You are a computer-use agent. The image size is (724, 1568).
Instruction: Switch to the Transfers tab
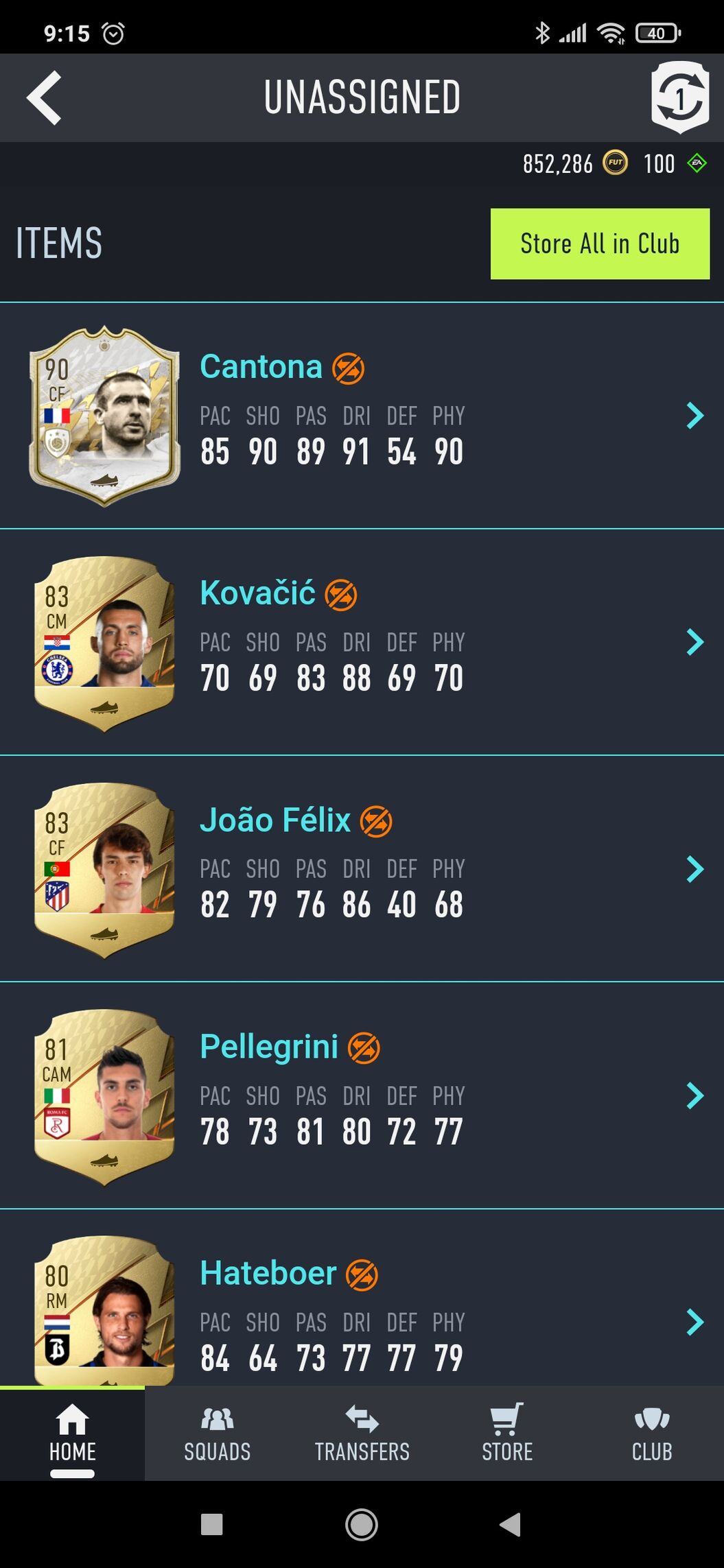[x=362, y=1434]
